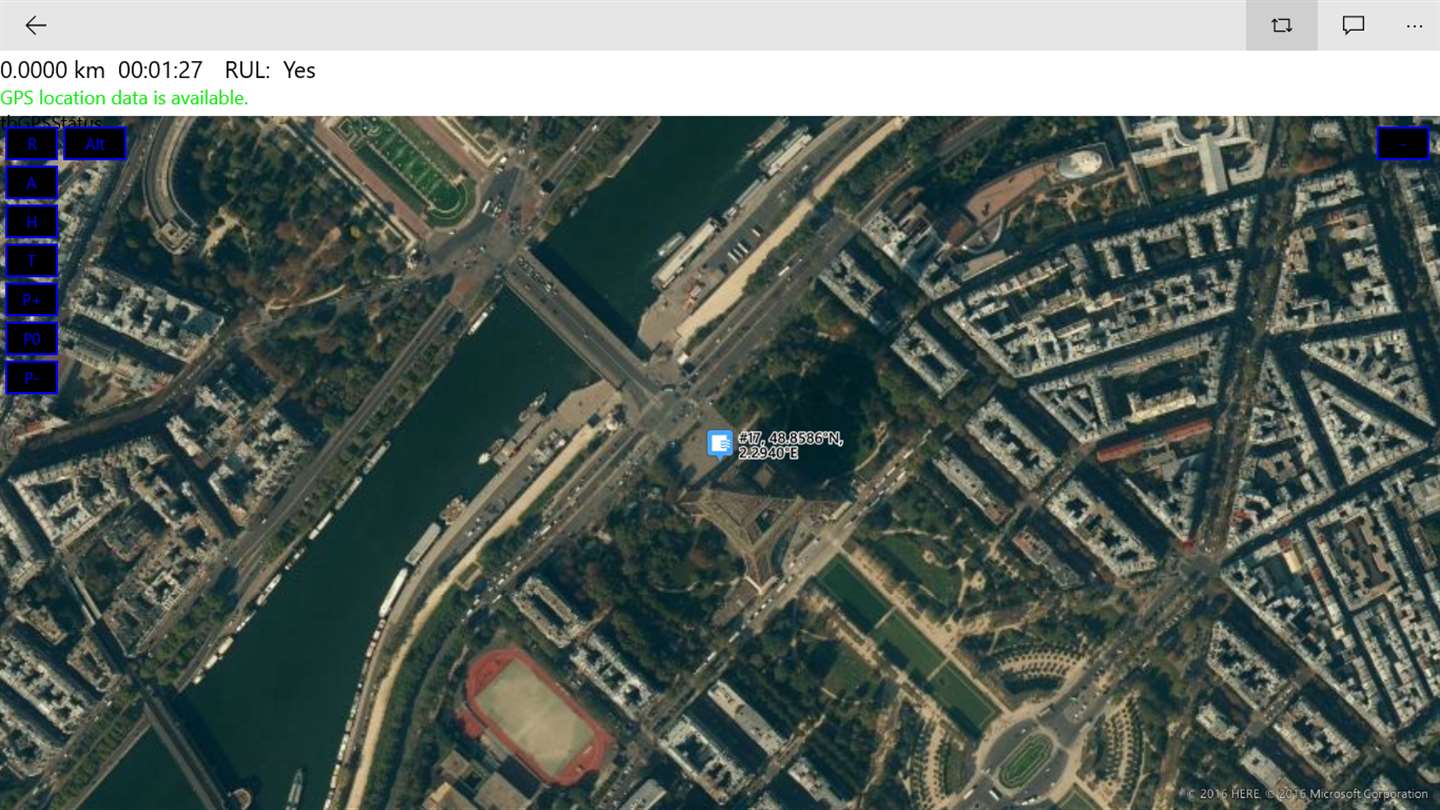Screen dimensions: 1440x810
Task: Open the three-dot overflow menu
Action: pyautogui.click(x=1414, y=26)
